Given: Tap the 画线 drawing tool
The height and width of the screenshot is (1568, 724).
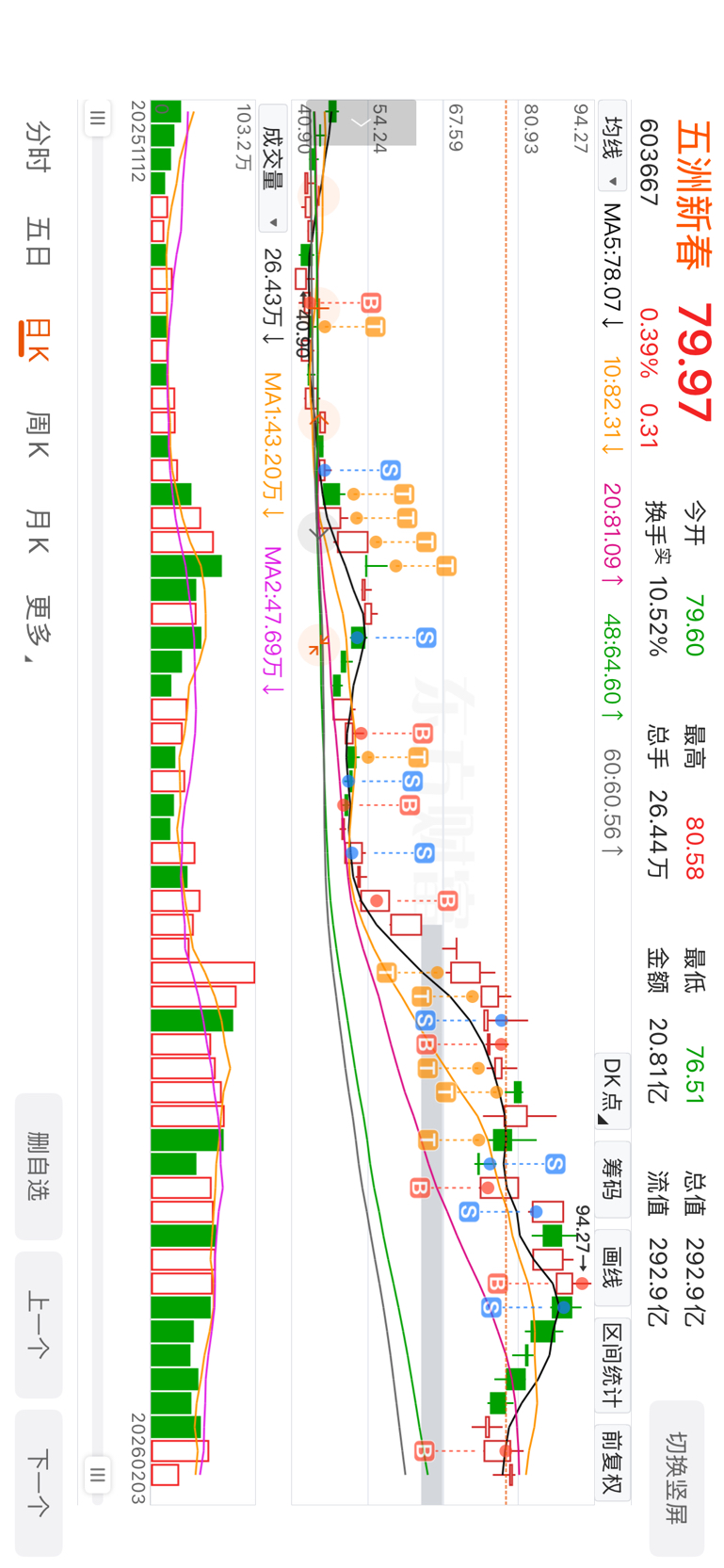Looking at the screenshot, I should pyautogui.click(x=612, y=1267).
